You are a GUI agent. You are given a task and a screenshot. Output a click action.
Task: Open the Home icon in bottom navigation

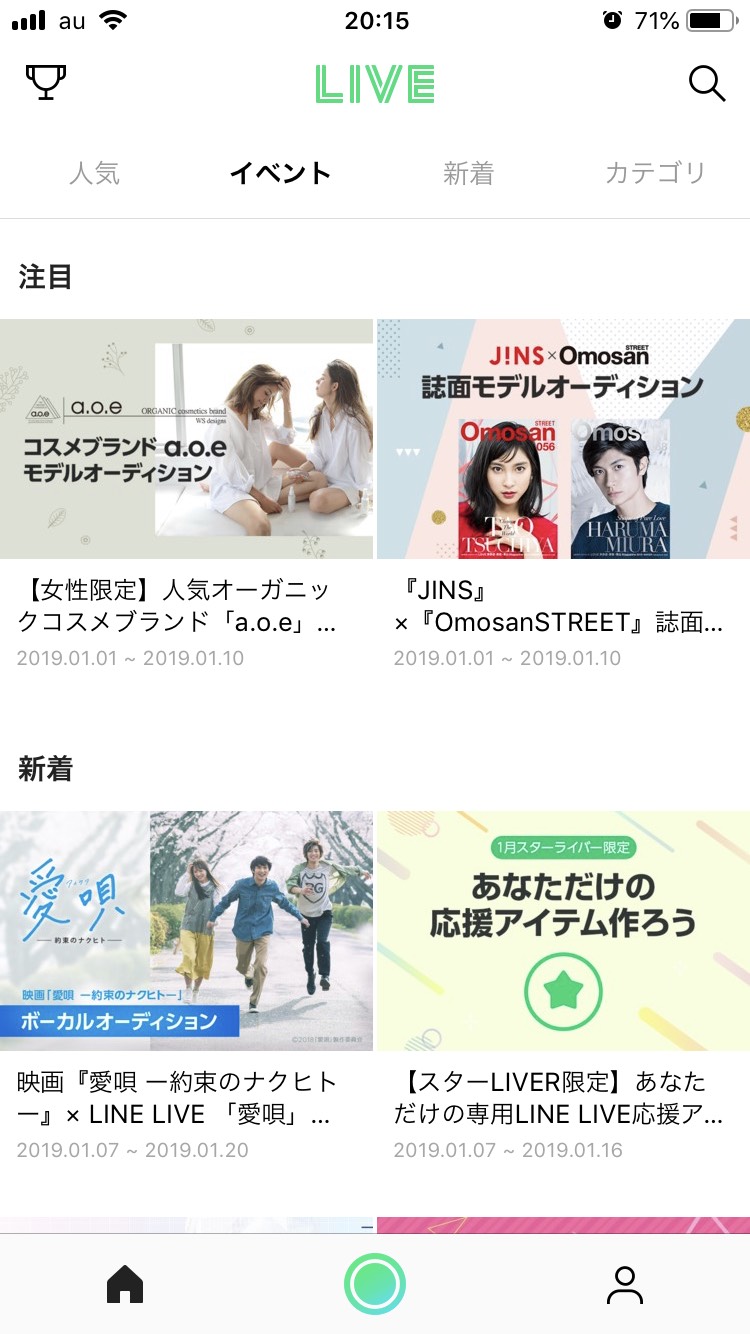pyautogui.click(x=125, y=1287)
